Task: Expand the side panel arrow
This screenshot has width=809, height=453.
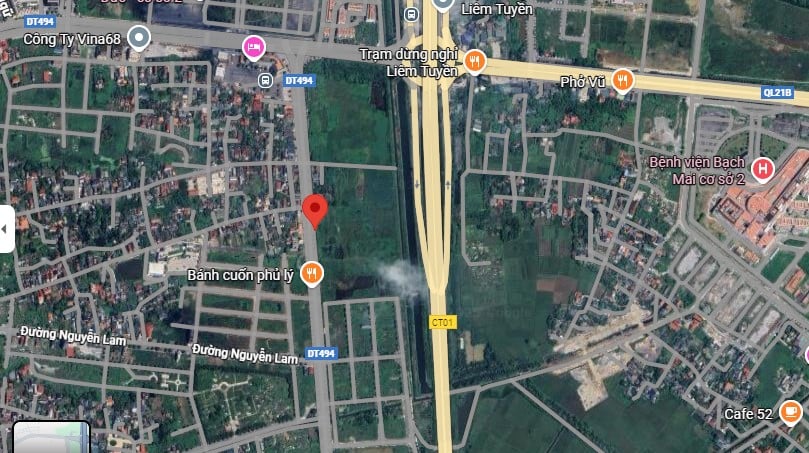Action: [x=6, y=230]
